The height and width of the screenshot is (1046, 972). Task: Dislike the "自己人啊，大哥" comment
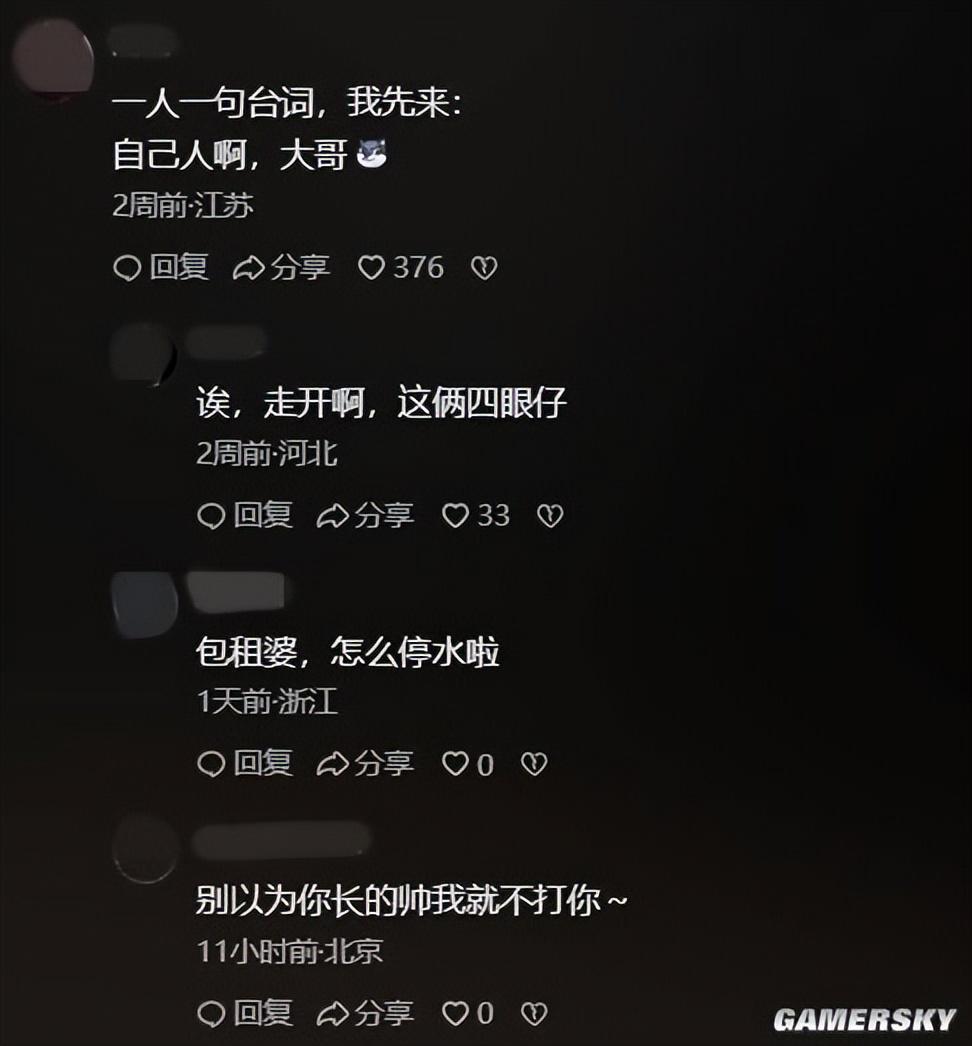coord(484,268)
